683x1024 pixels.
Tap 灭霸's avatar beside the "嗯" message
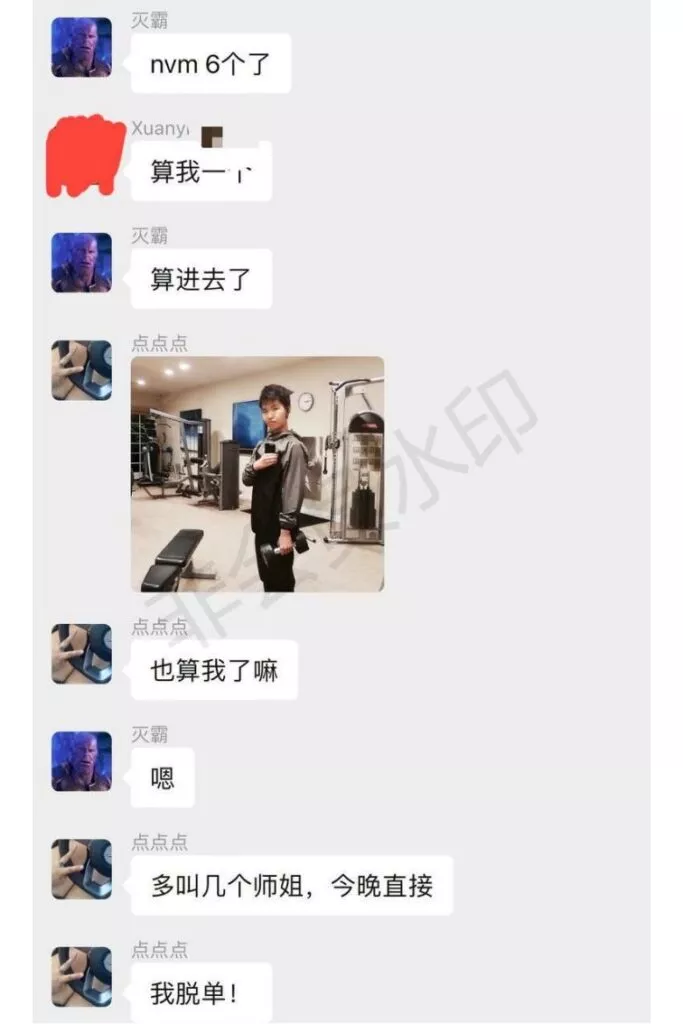81,762
